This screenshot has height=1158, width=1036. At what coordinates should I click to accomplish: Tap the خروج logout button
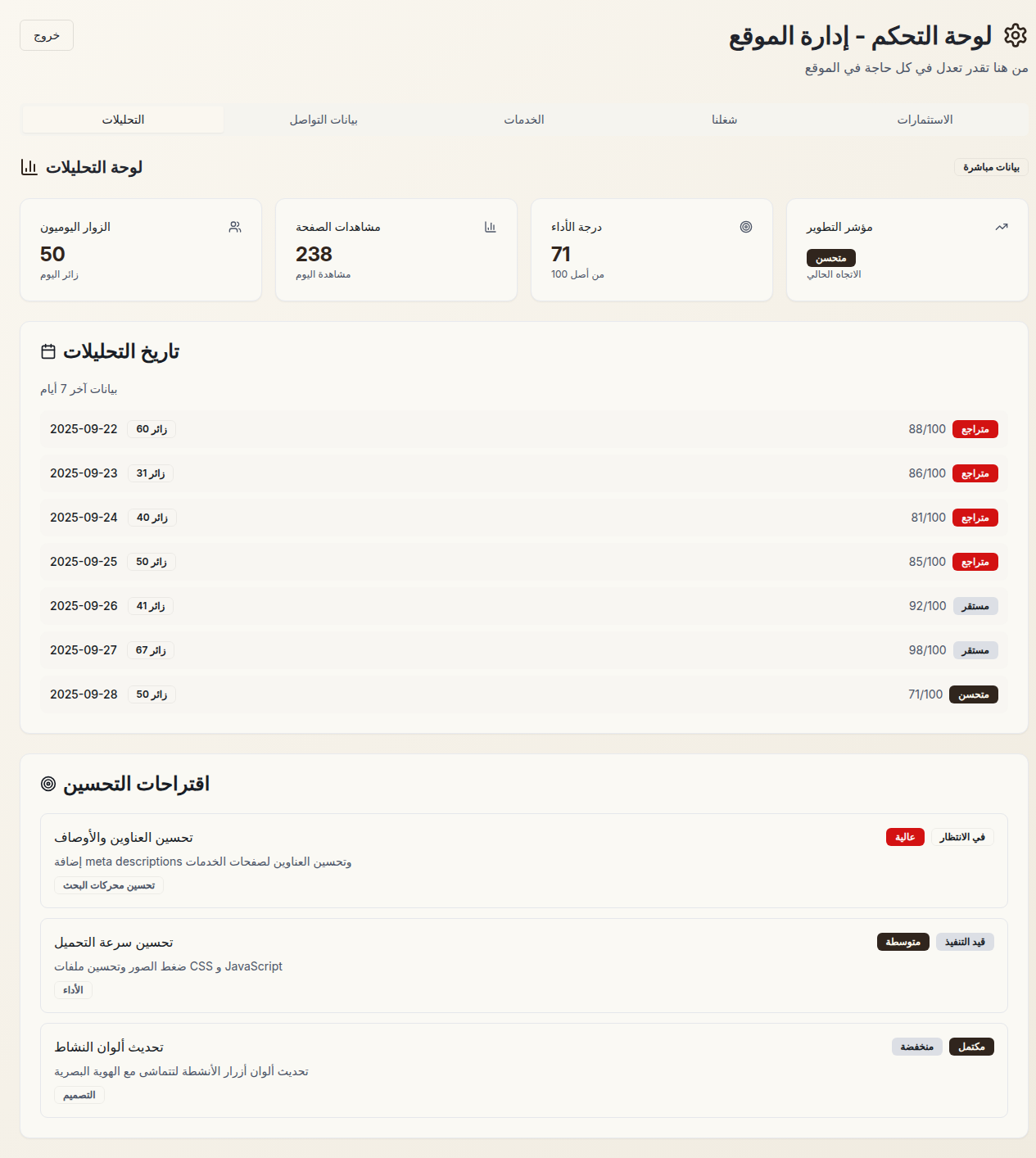coord(47,35)
